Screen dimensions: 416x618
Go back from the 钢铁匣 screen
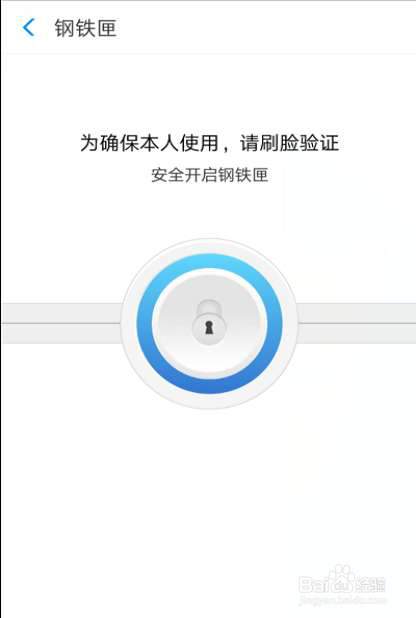click(x=28, y=28)
